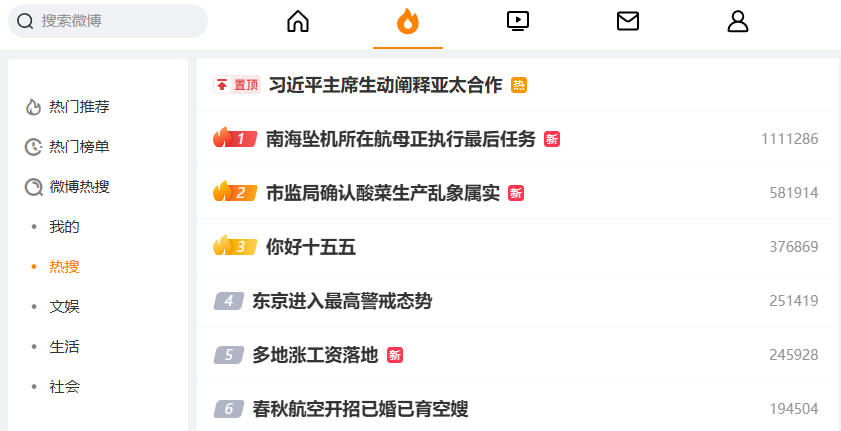The height and width of the screenshot is (431, 841).
Task: Open the messages envelope
Action: (628, 21)
